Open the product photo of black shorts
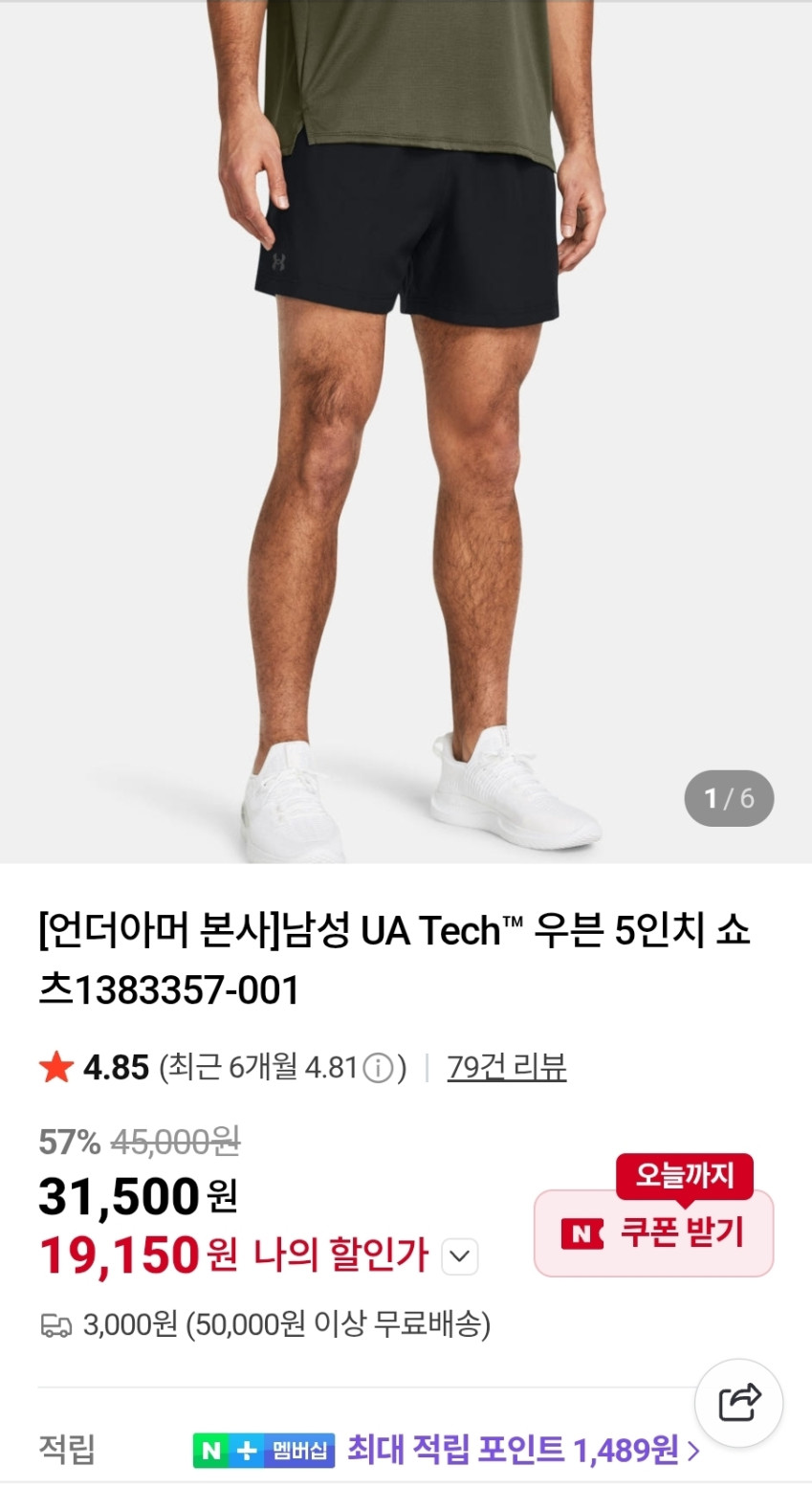The height and width of the screenshot is (1488, 812). point(406,431)
